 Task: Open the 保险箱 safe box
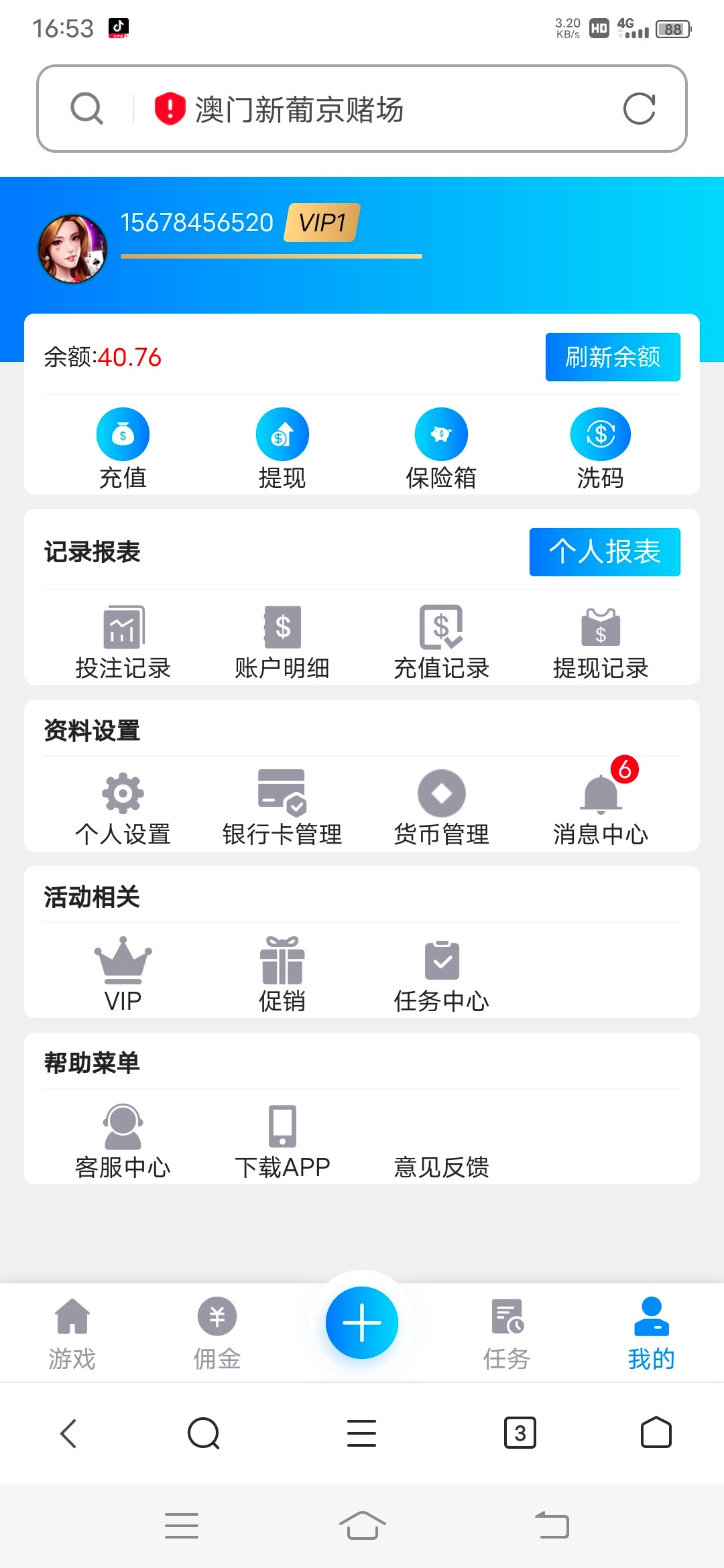click(441, 449)
